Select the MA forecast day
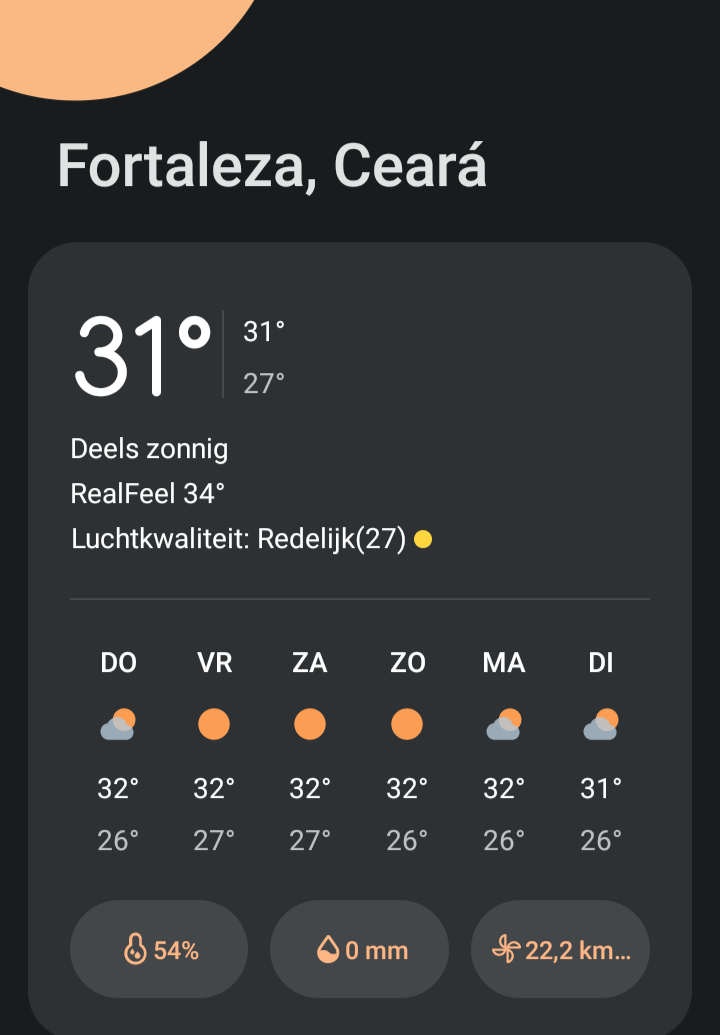Screen dimensions: 720x1035 click(x=503, y=752)
